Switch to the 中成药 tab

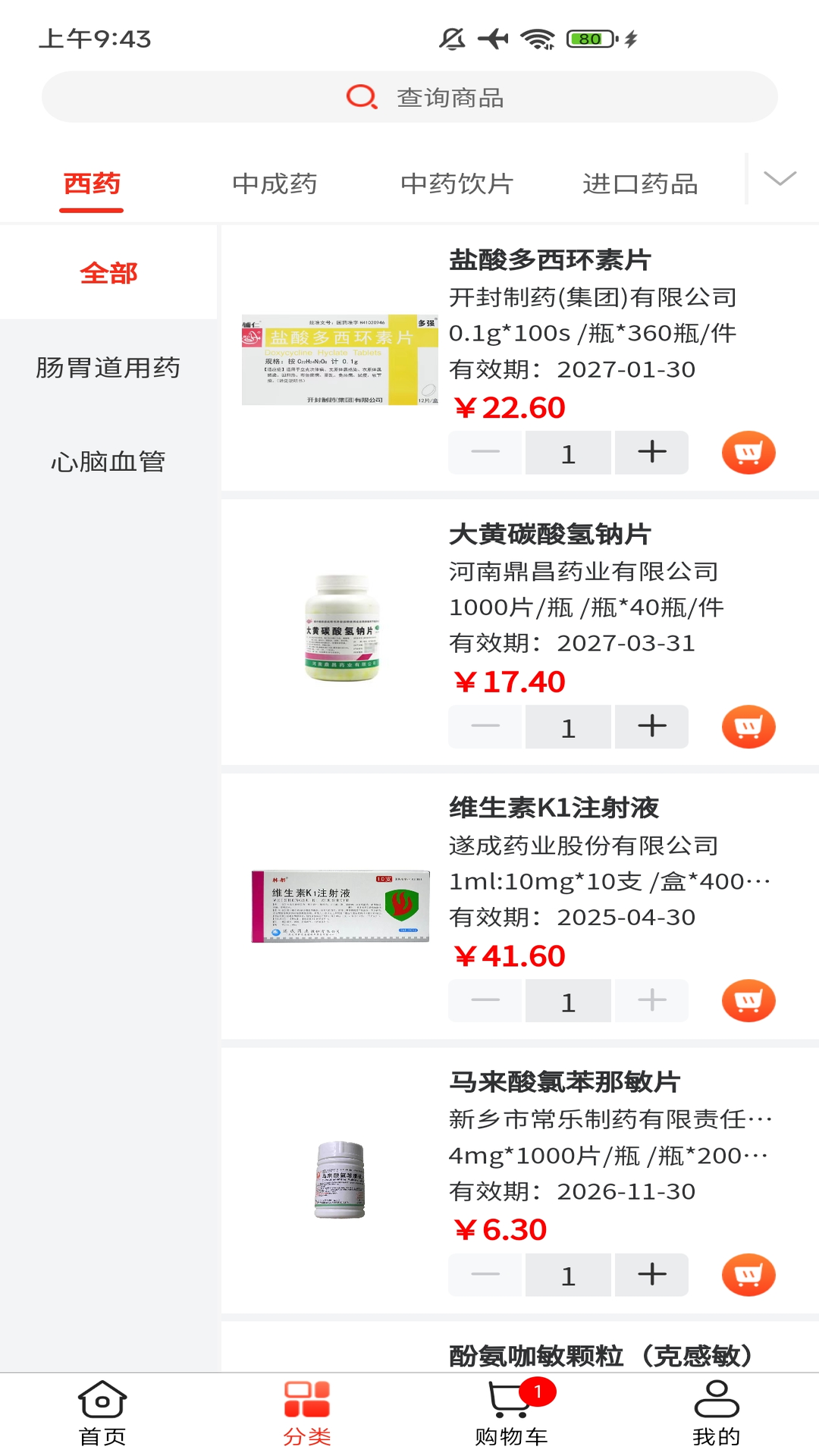click(x=275, y=184)
